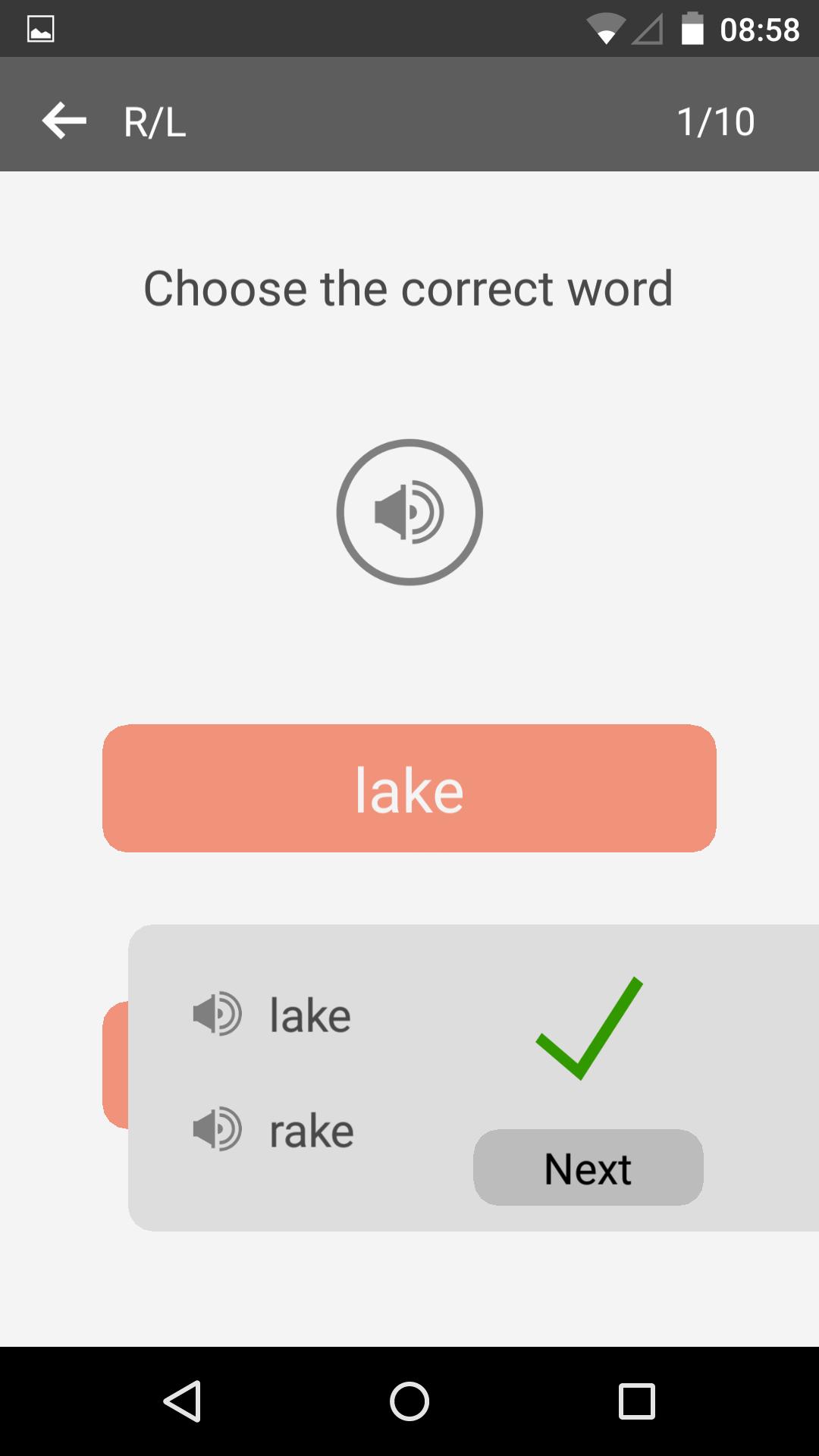Go back using the arrow icon
The image size is (819, 1456).
pos(64,121)
